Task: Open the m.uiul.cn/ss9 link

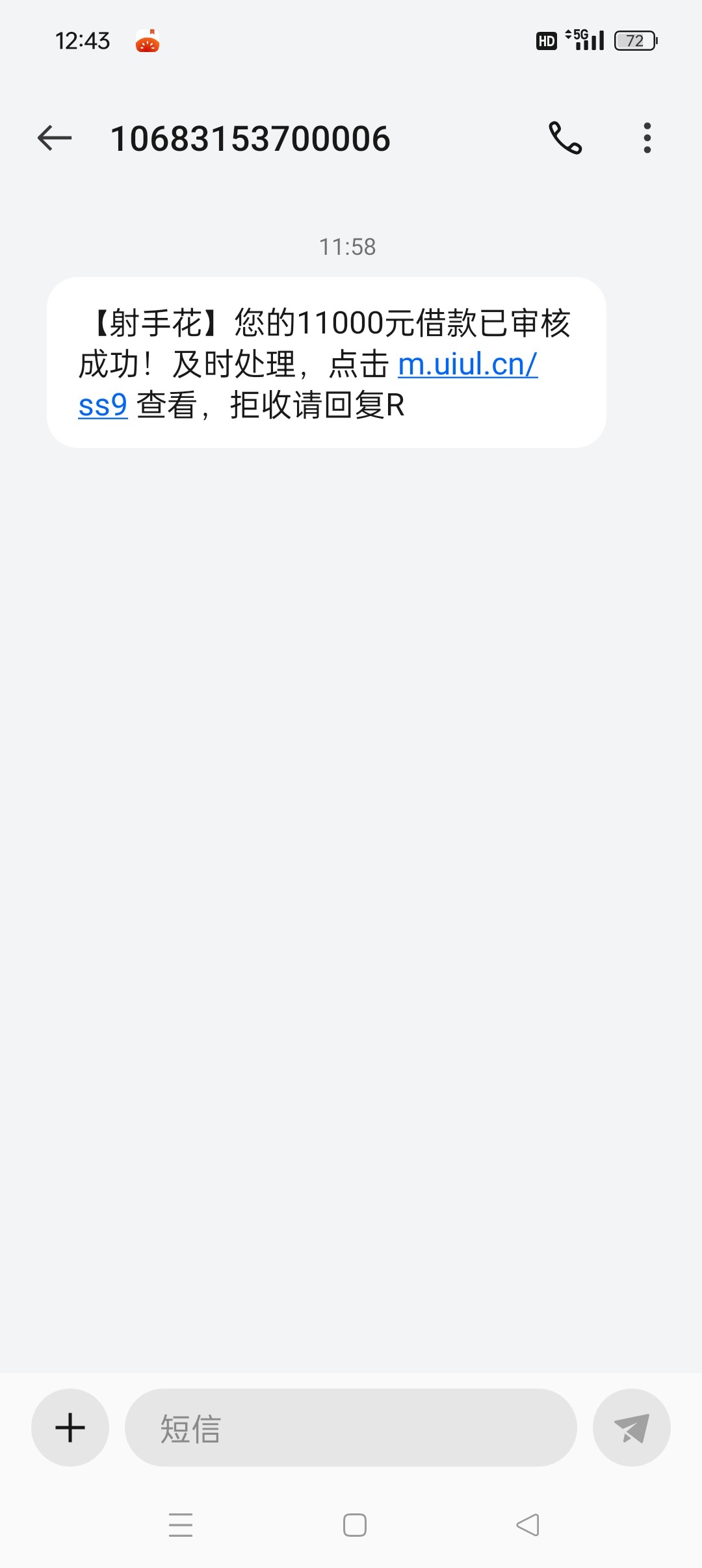Action: 467,364
